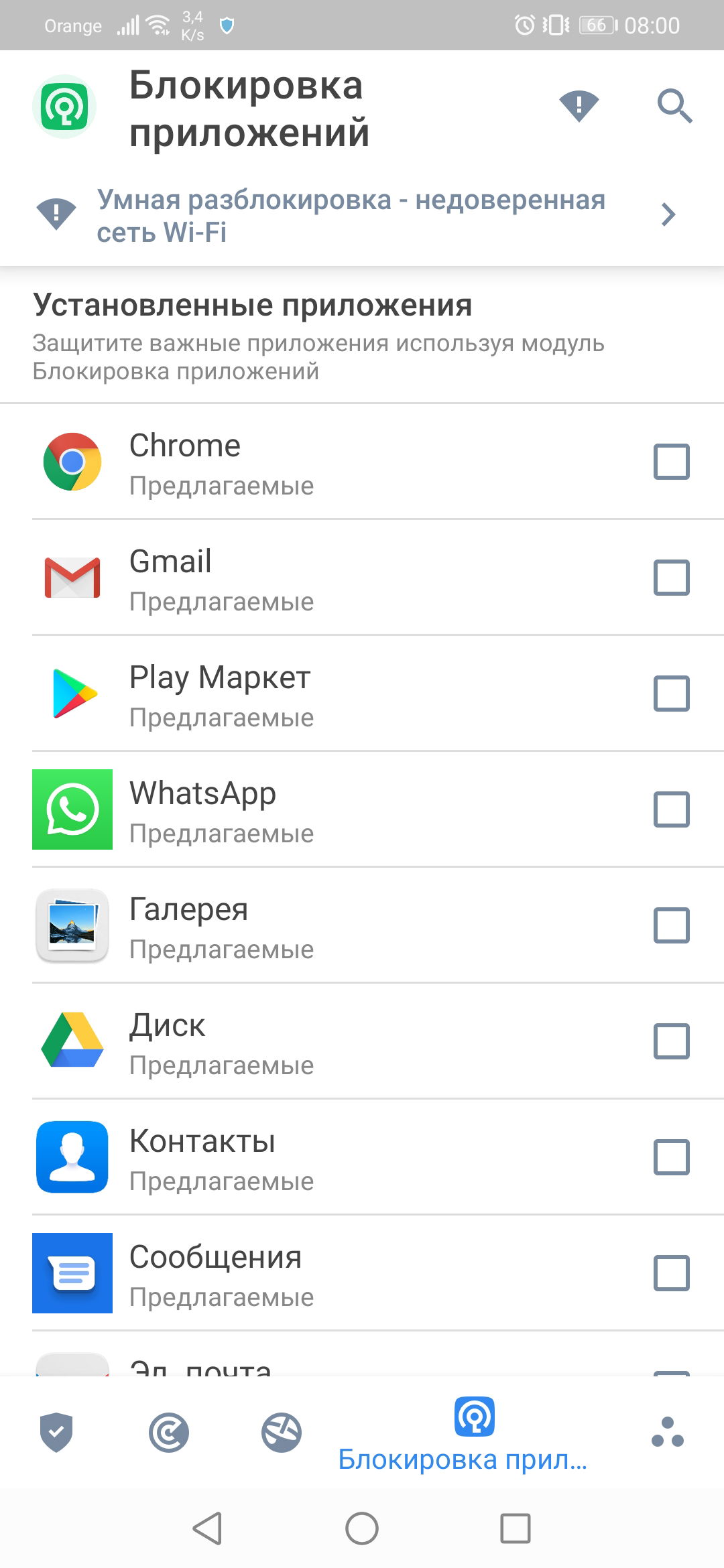
Task: Open the second bottom tab with circular icon
Action: point(169,1433)
